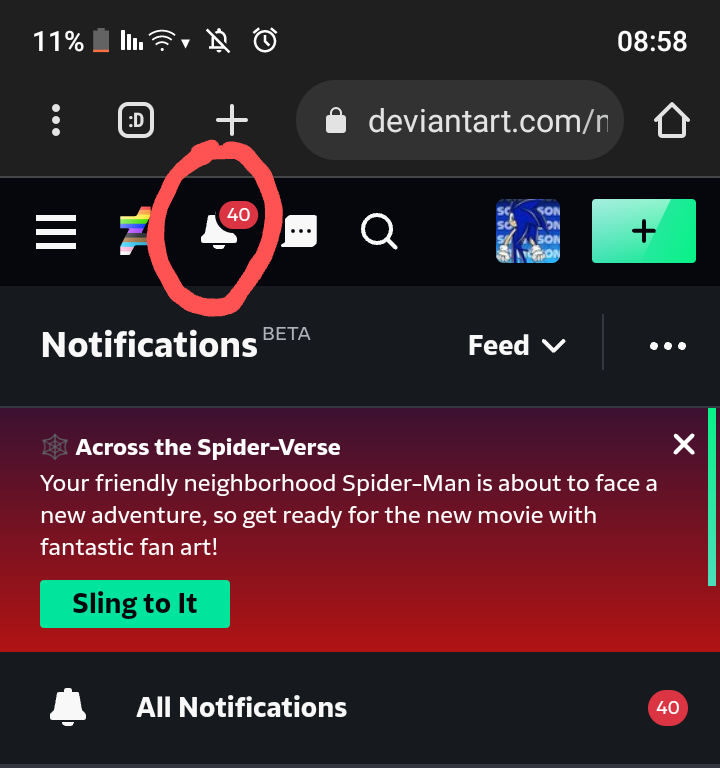720x768 pixels.
Task: Click the search magnifier icon
Action: [378, 231]
